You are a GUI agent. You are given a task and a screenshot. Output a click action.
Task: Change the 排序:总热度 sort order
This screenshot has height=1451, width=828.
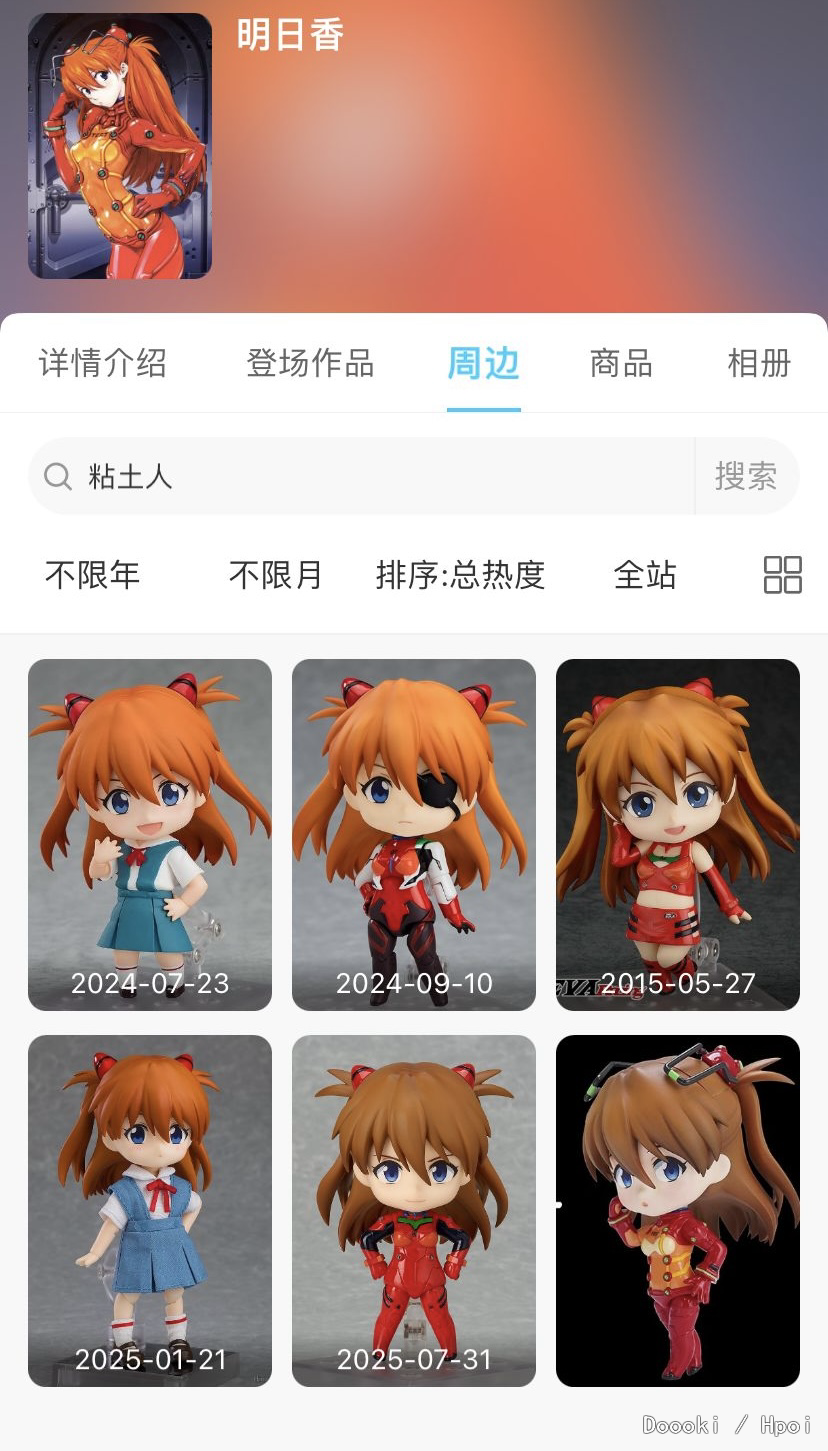point(460,575)
